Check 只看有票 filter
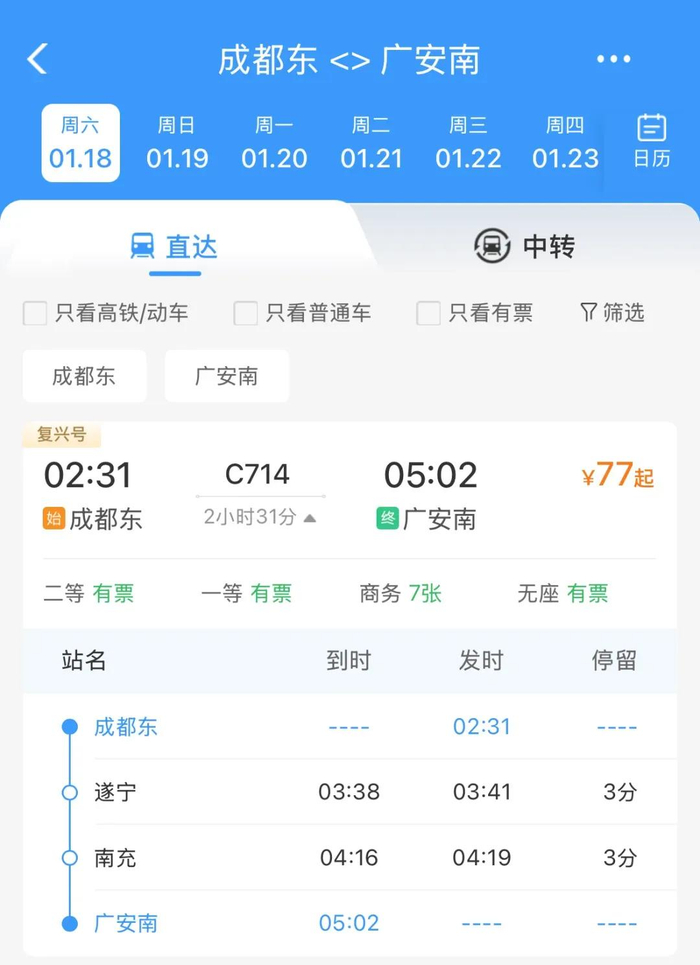700x965 pixels. [475, 313]
